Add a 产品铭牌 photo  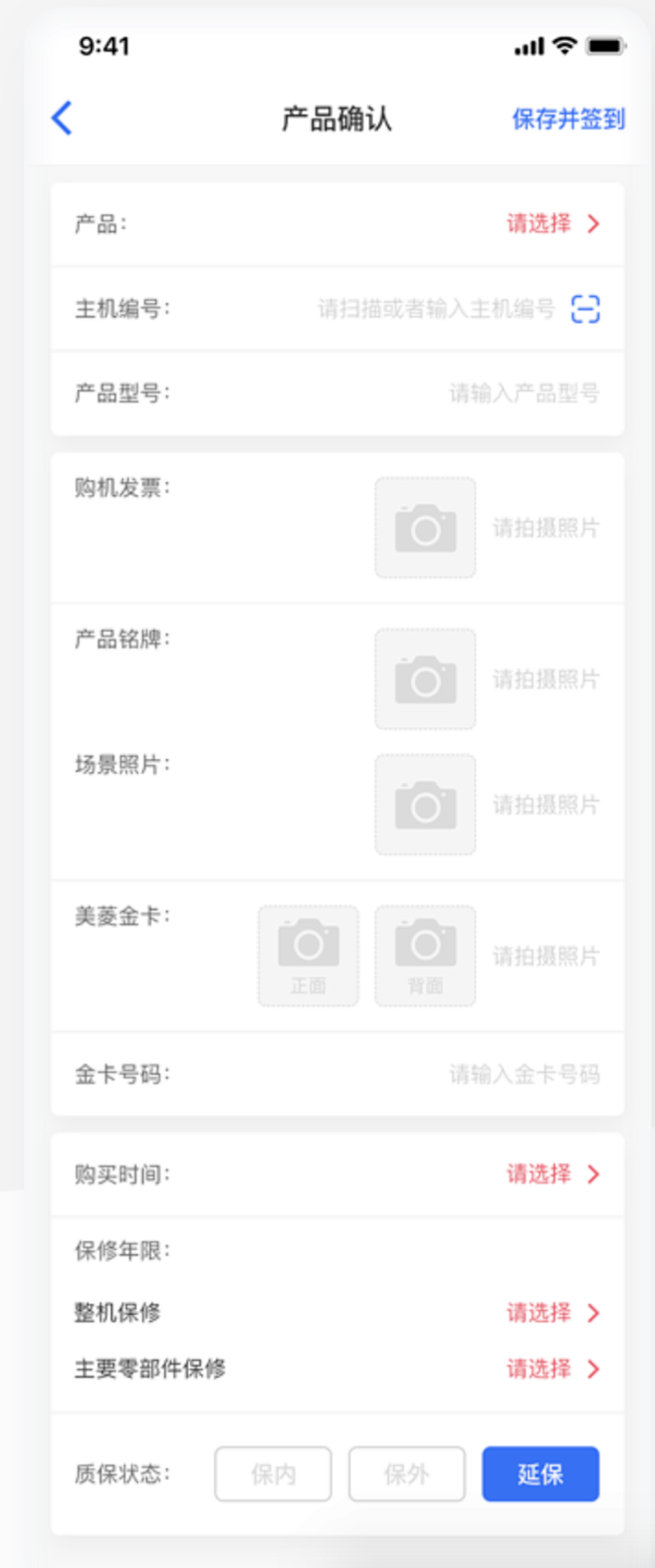[425, 679]
